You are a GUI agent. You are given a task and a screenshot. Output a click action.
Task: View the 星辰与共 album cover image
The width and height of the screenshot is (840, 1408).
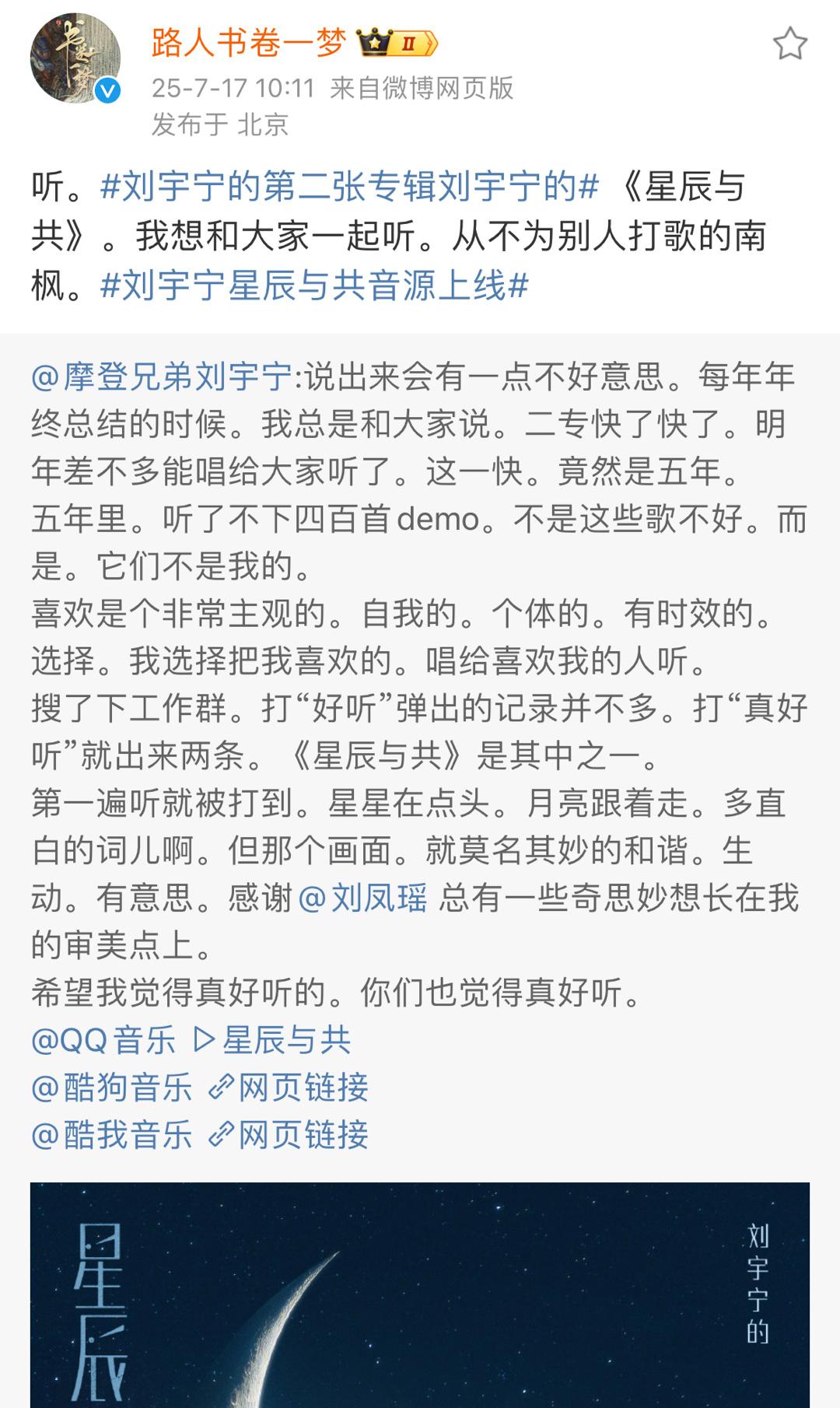point(420,1294)
